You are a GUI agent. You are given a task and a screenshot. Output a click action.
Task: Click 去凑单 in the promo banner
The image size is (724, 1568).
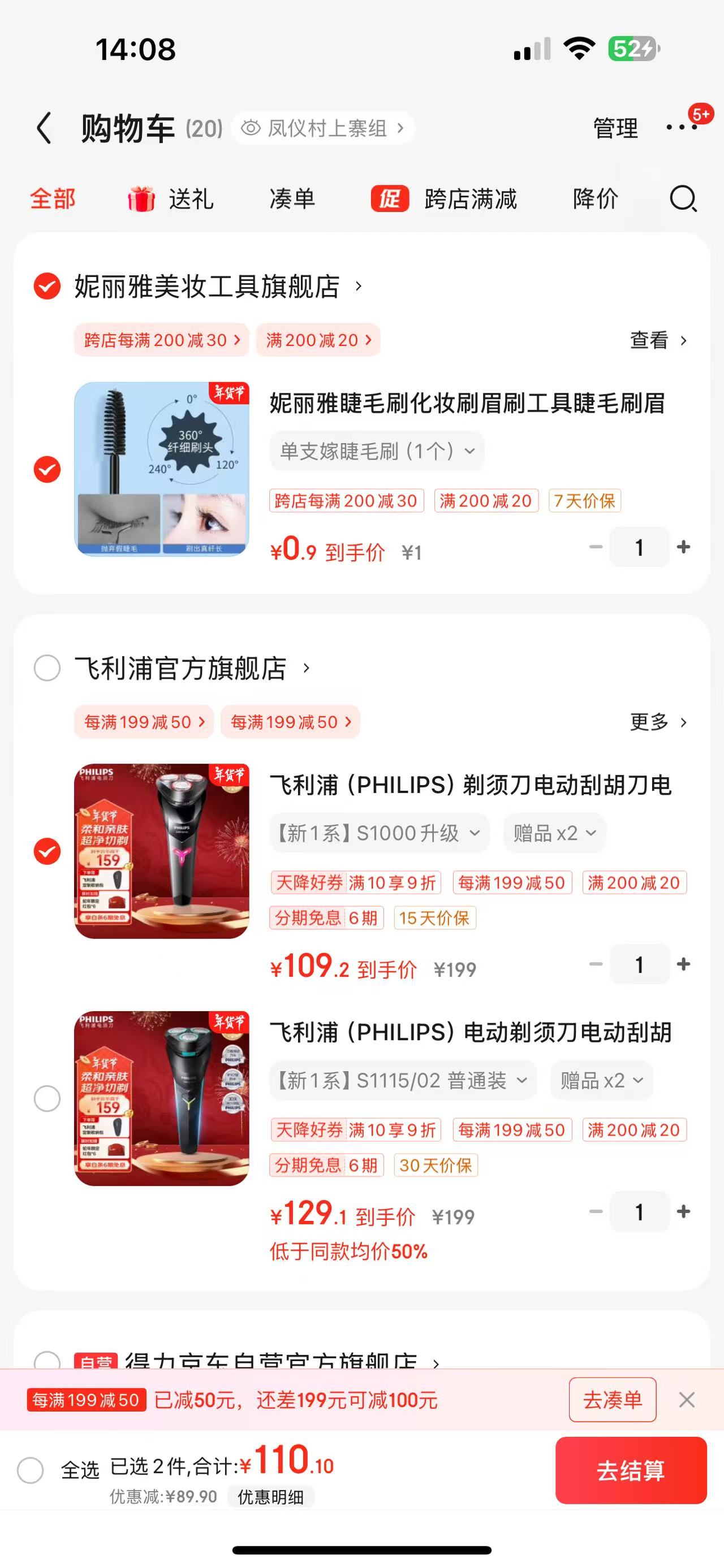613,1400
